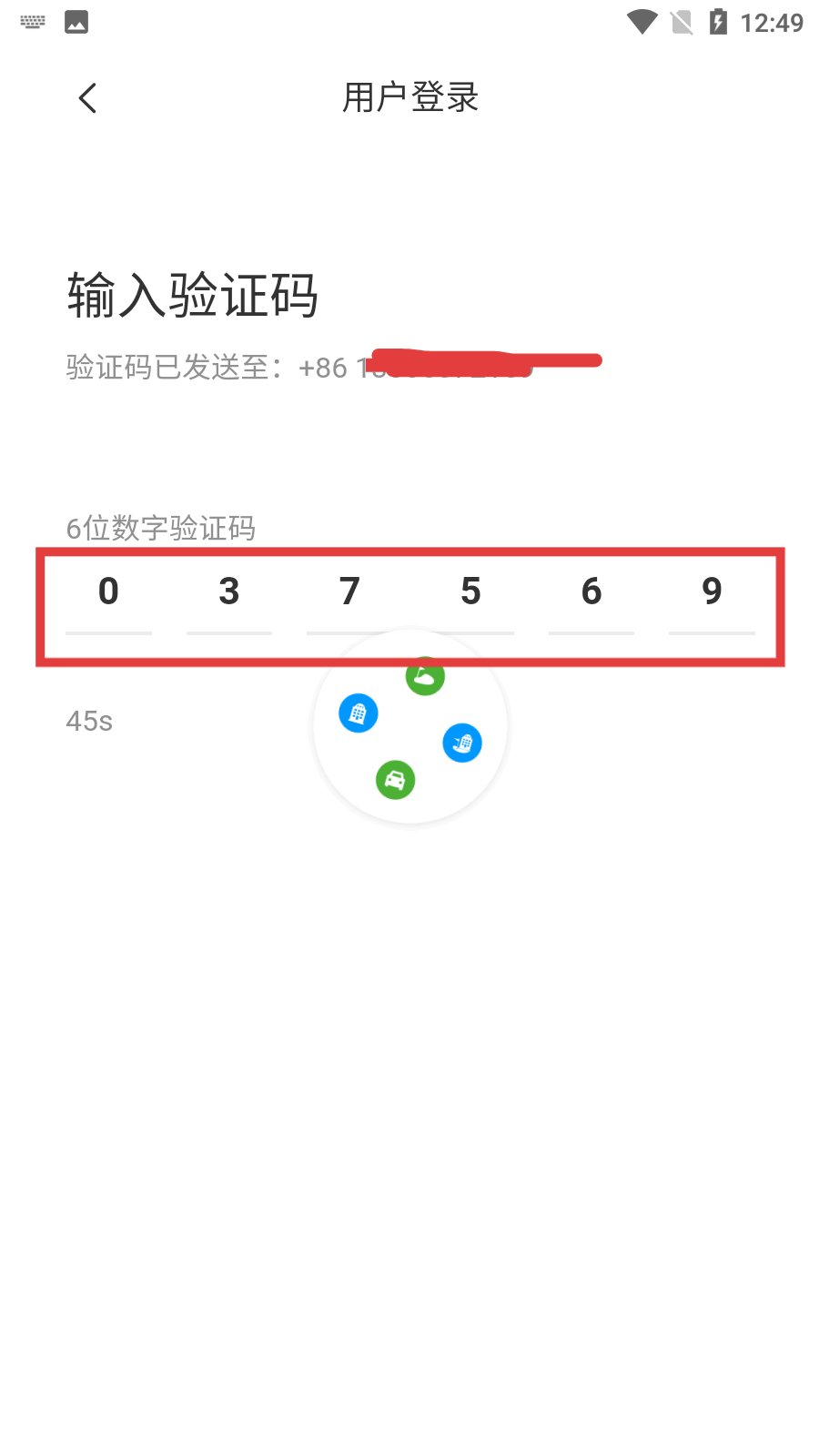Go back from the 用户登录 screen
The width and height of the screenshot is (819, 1456).
pos(87,98)
